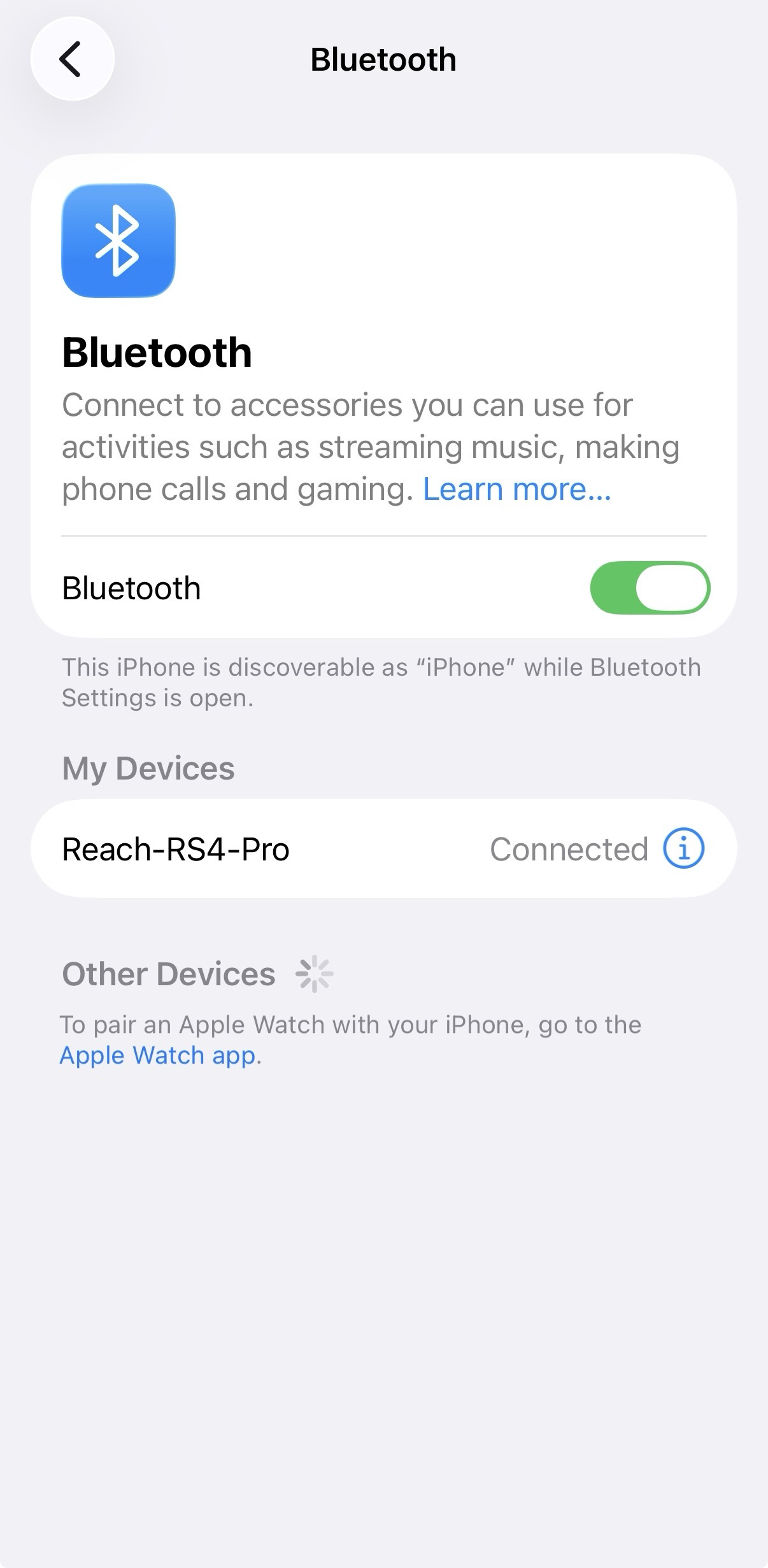768x1568 pixels.
Task: Open the Learn more link
Action: coord(516,489)
